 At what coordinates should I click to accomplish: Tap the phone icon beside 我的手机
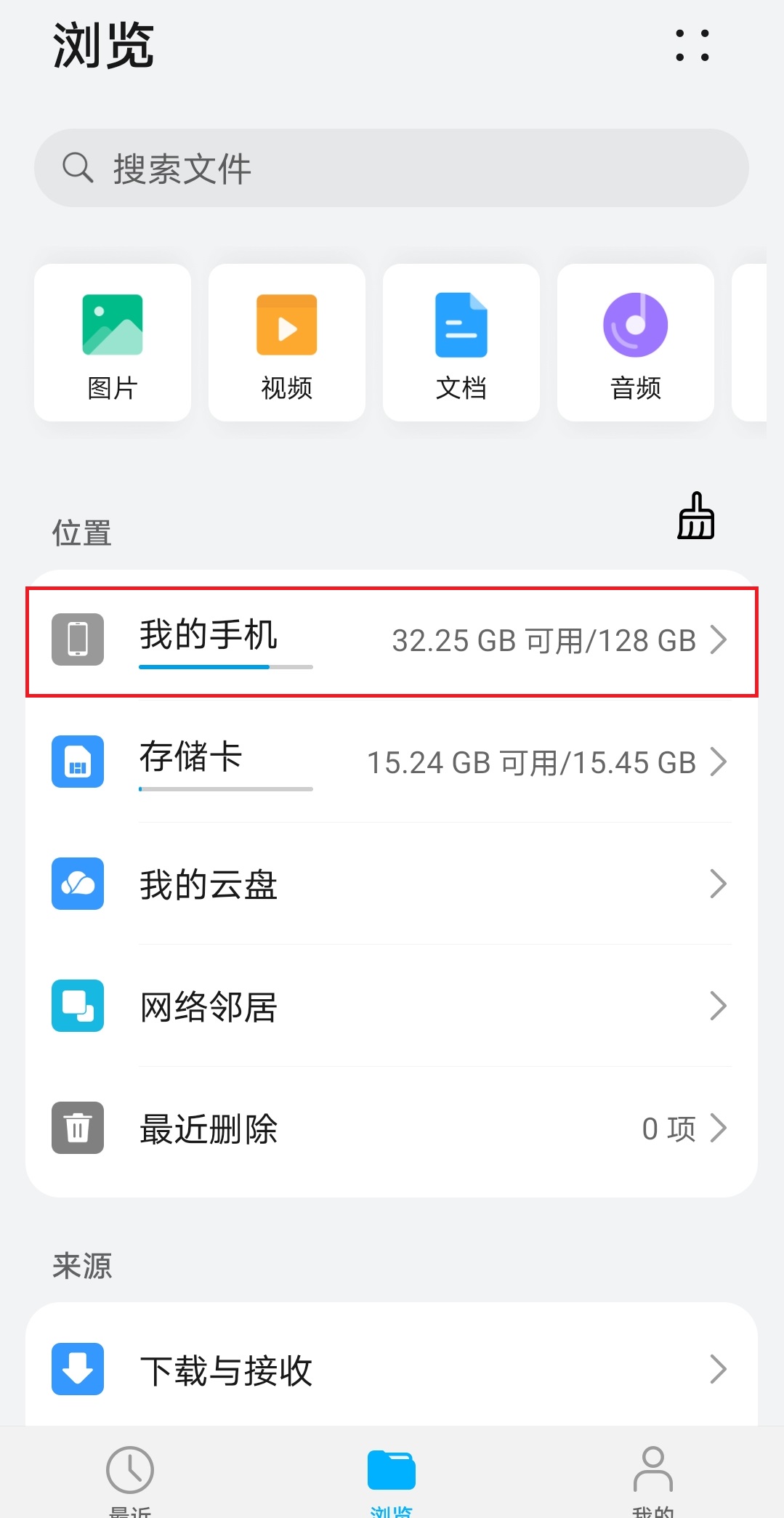point(77,639)
